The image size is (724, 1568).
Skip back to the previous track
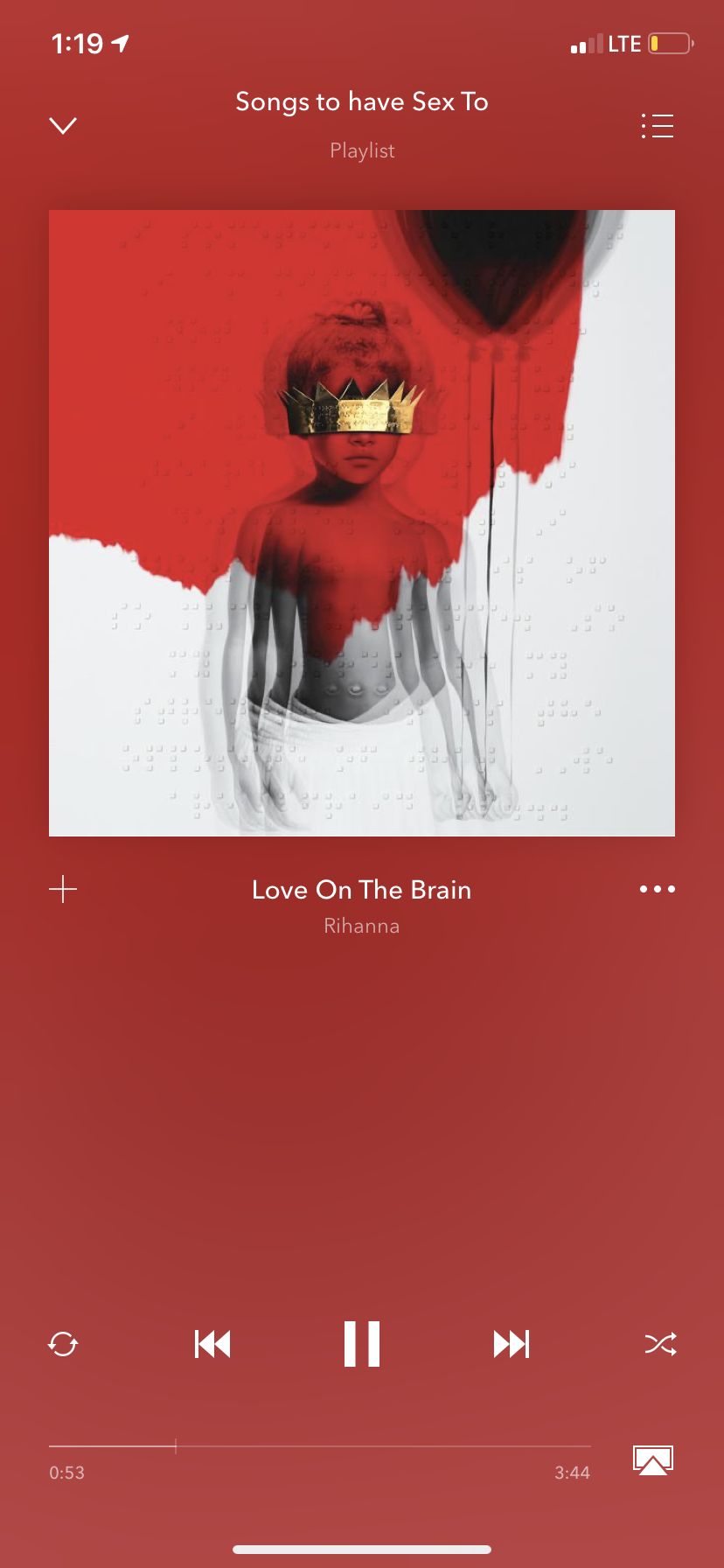212,1344
